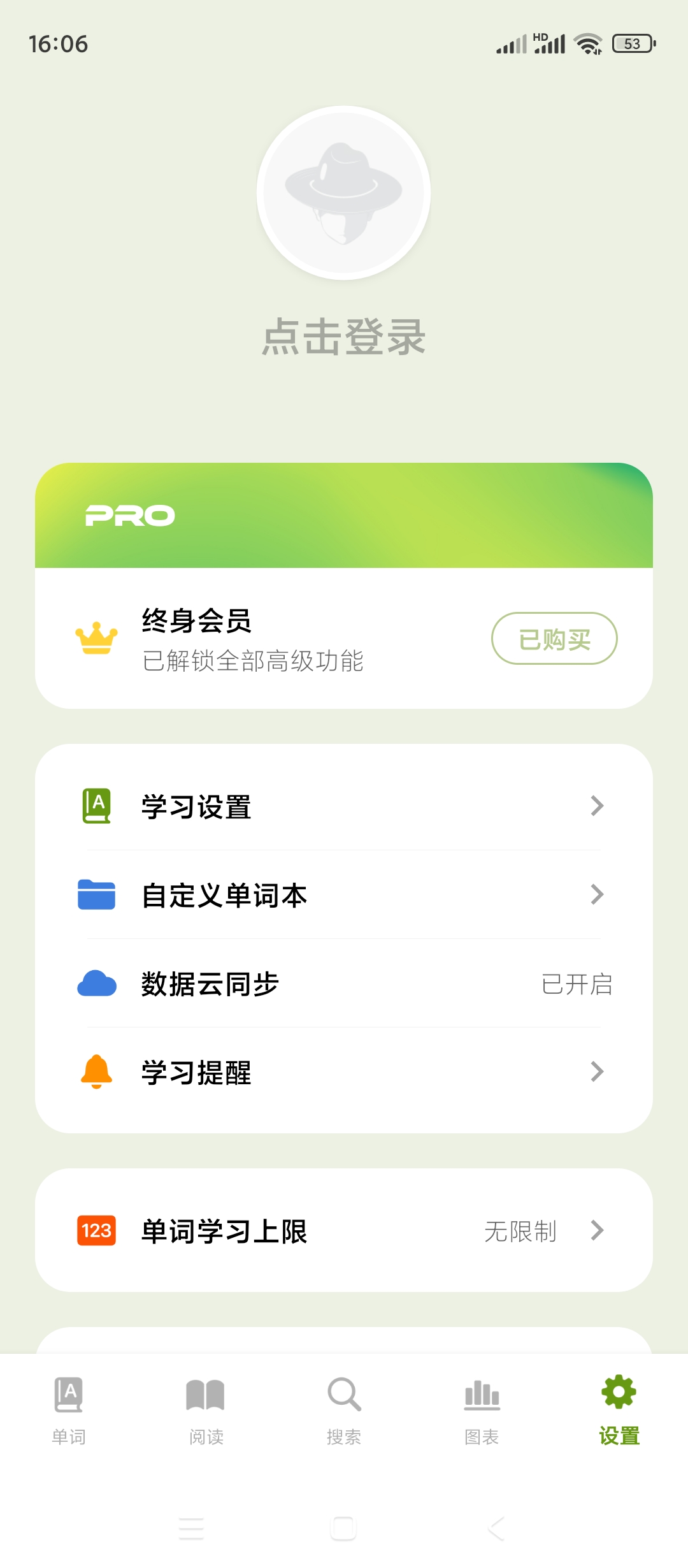
Task: Open 学习设置 settings
Action: tap(343, 806)
